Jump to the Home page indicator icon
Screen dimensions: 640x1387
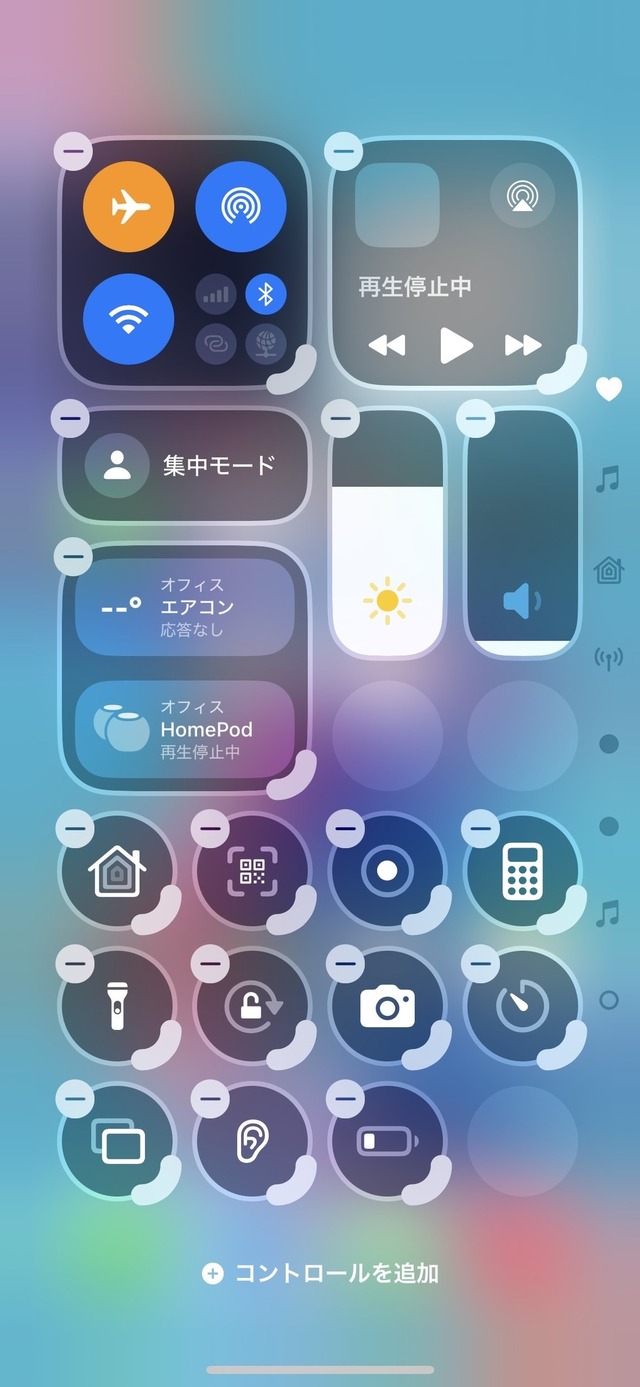[608, 570]
